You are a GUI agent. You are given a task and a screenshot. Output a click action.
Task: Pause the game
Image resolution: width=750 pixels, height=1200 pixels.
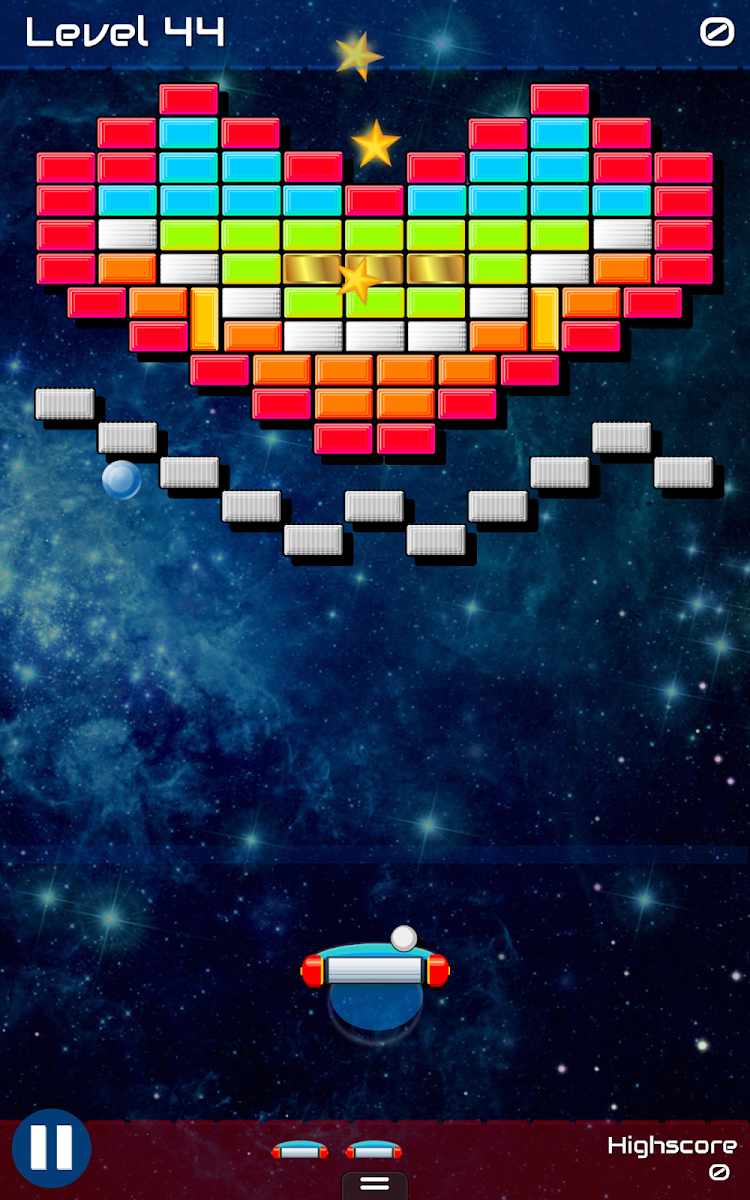(51, 1148)
